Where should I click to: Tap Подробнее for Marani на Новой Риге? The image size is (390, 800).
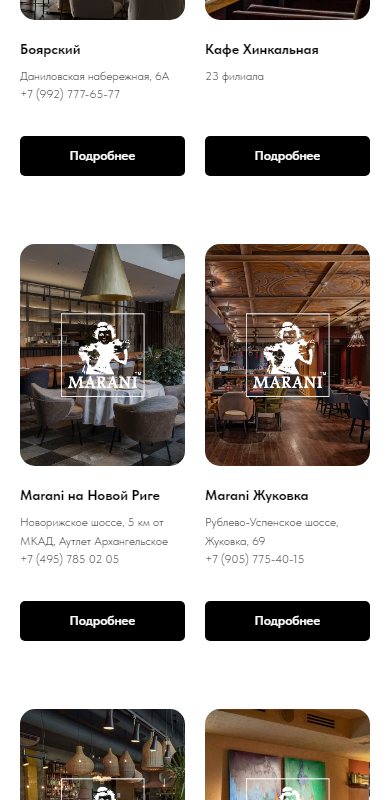102,621
